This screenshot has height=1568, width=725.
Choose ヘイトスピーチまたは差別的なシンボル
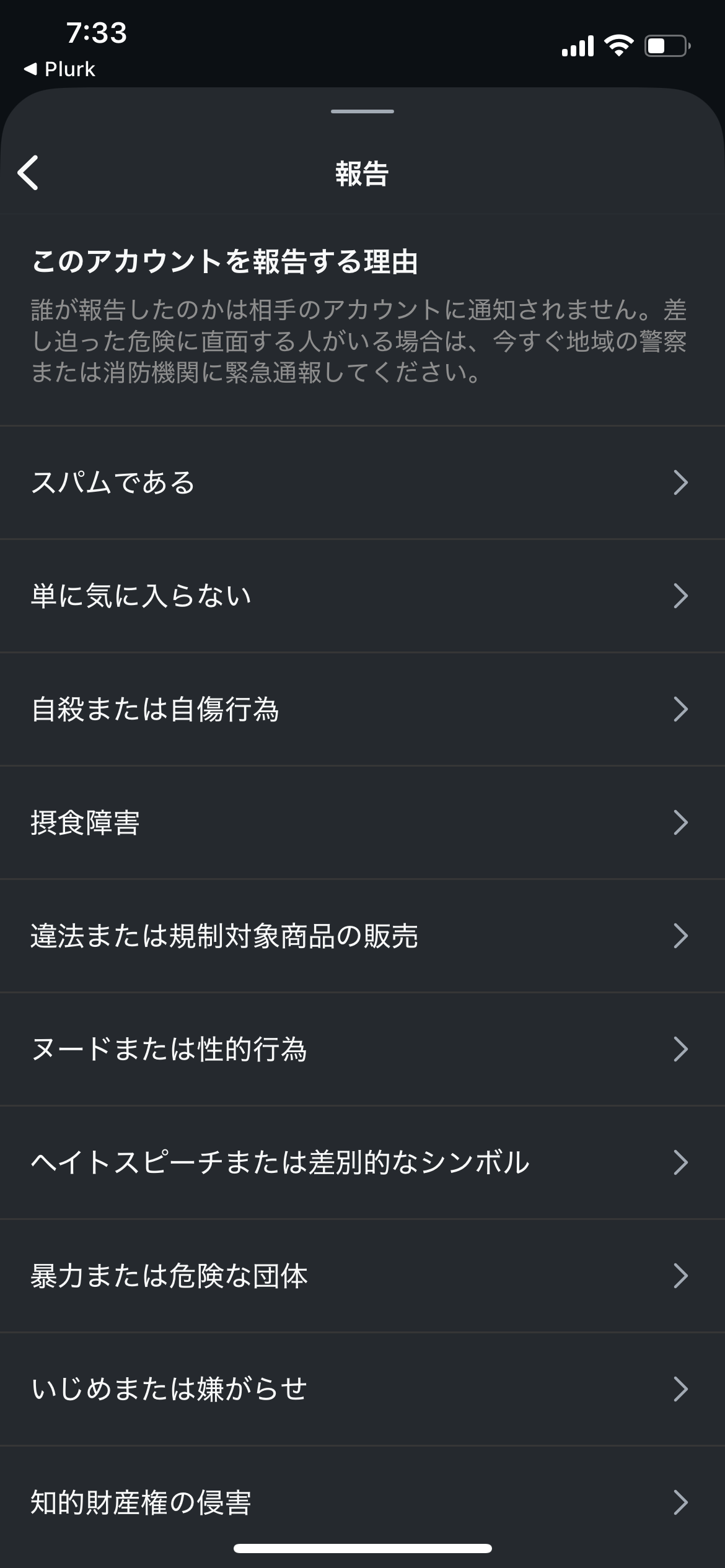click(x=362, y=1162)
